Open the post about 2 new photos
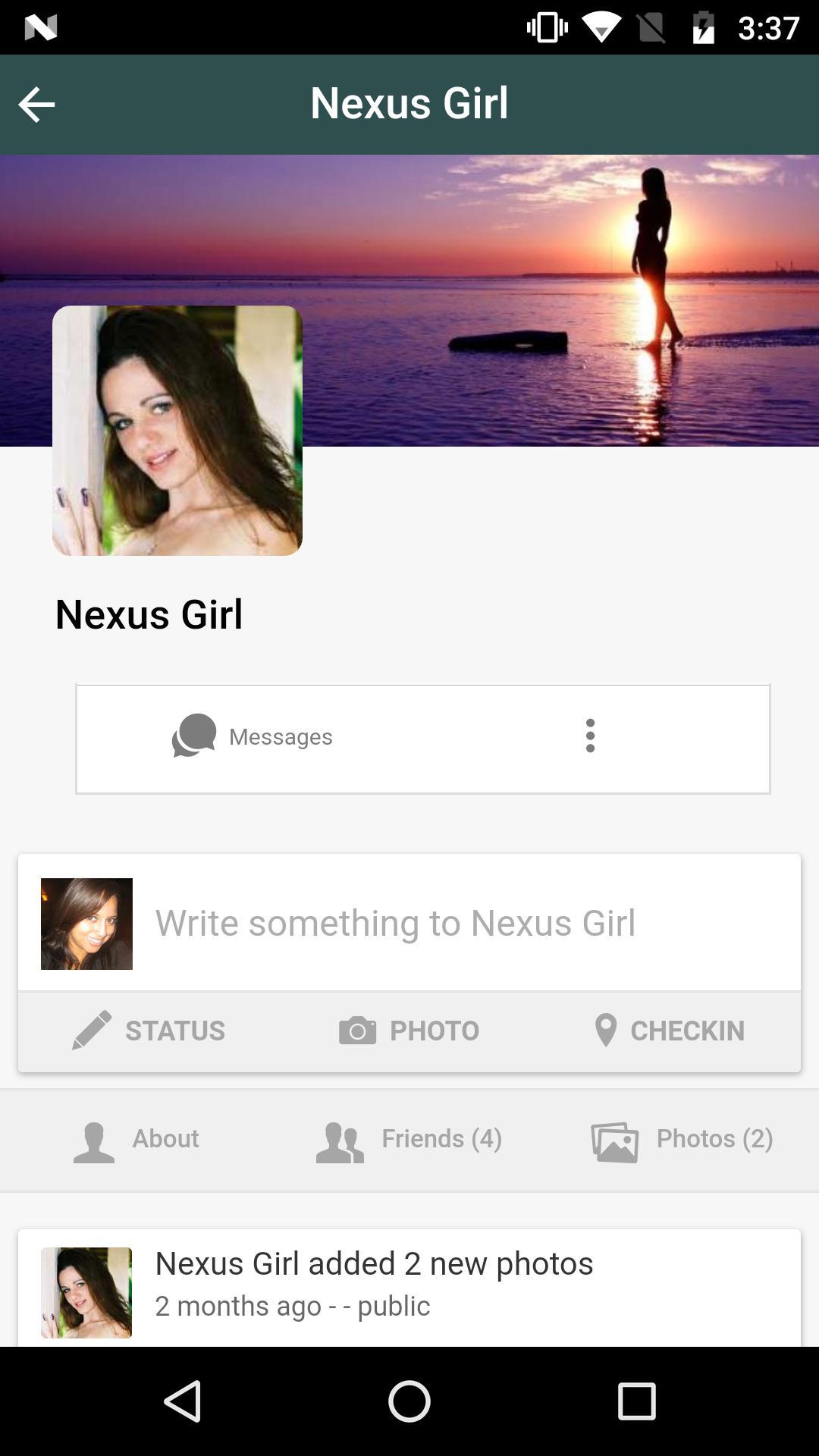 [x=374, y=1264]
